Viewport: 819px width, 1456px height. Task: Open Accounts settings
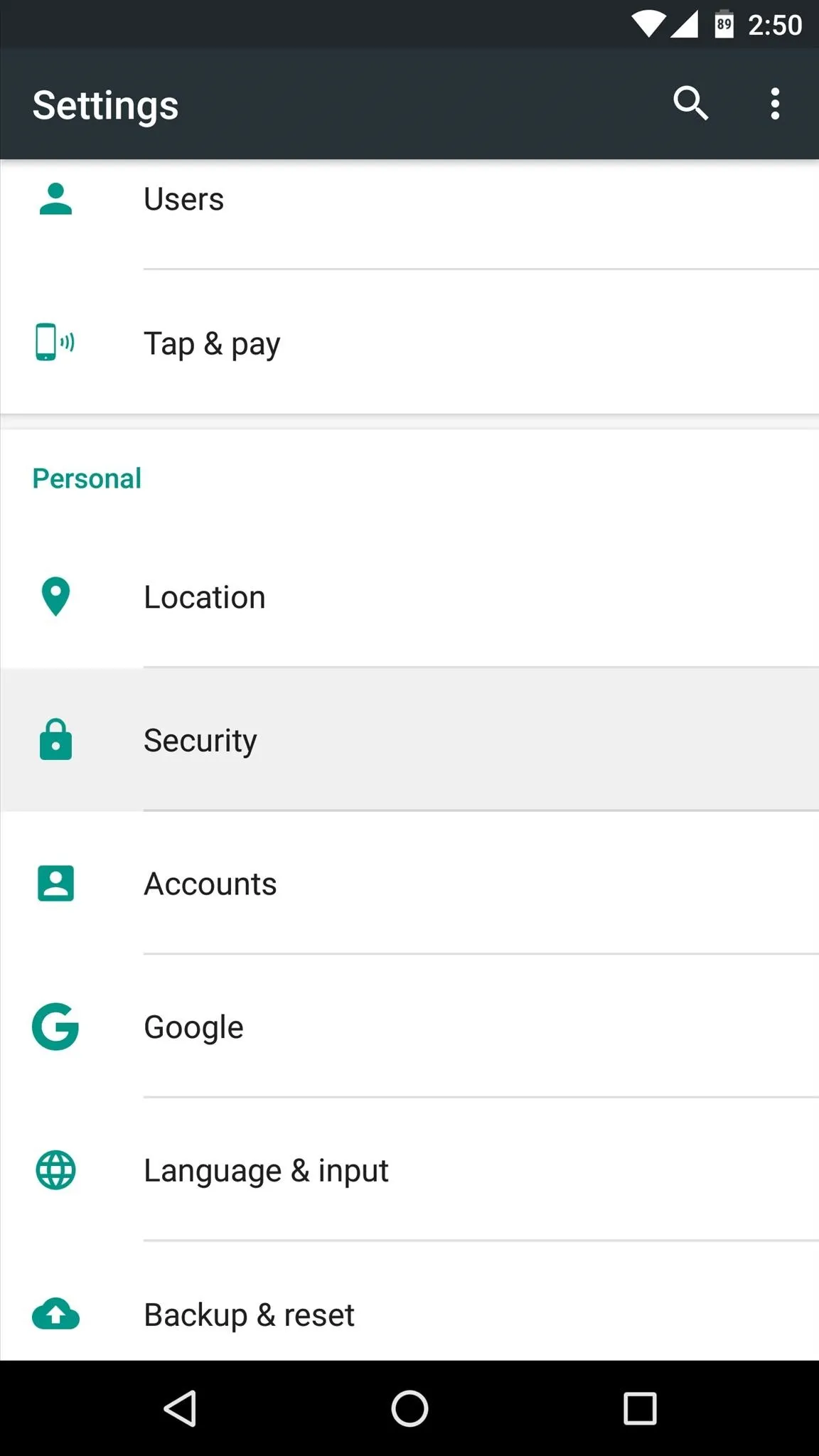click(409, 883)
